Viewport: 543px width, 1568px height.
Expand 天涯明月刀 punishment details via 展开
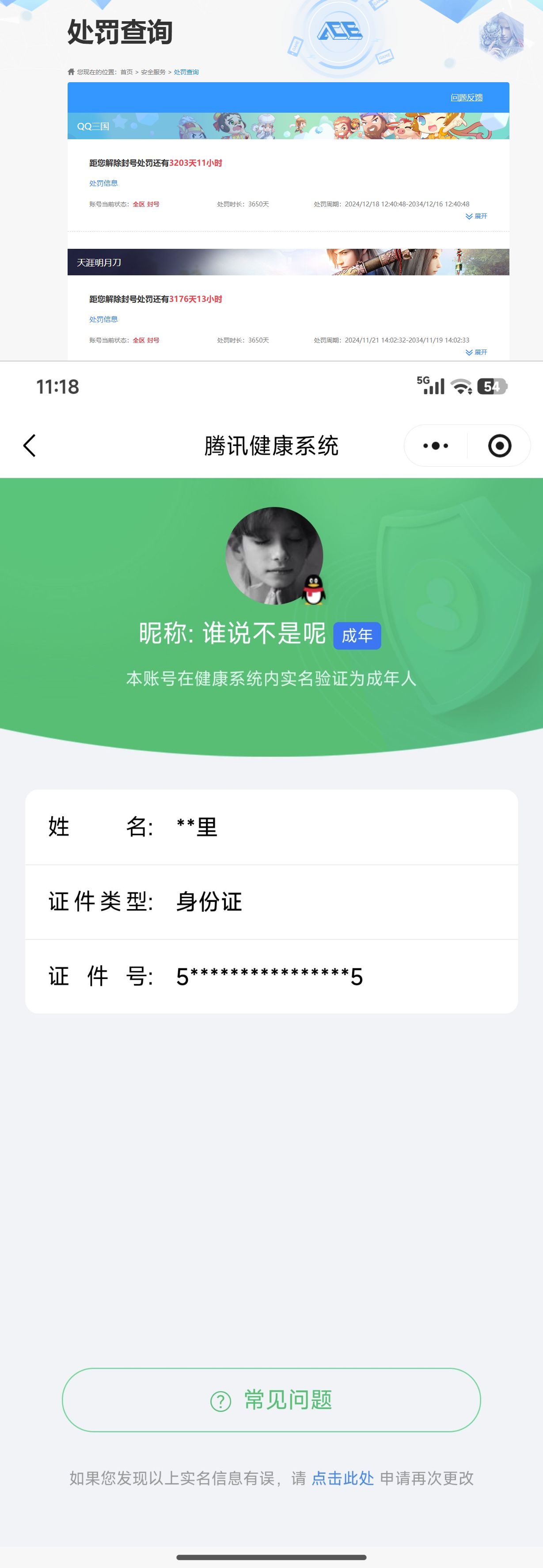click(477, 352)
